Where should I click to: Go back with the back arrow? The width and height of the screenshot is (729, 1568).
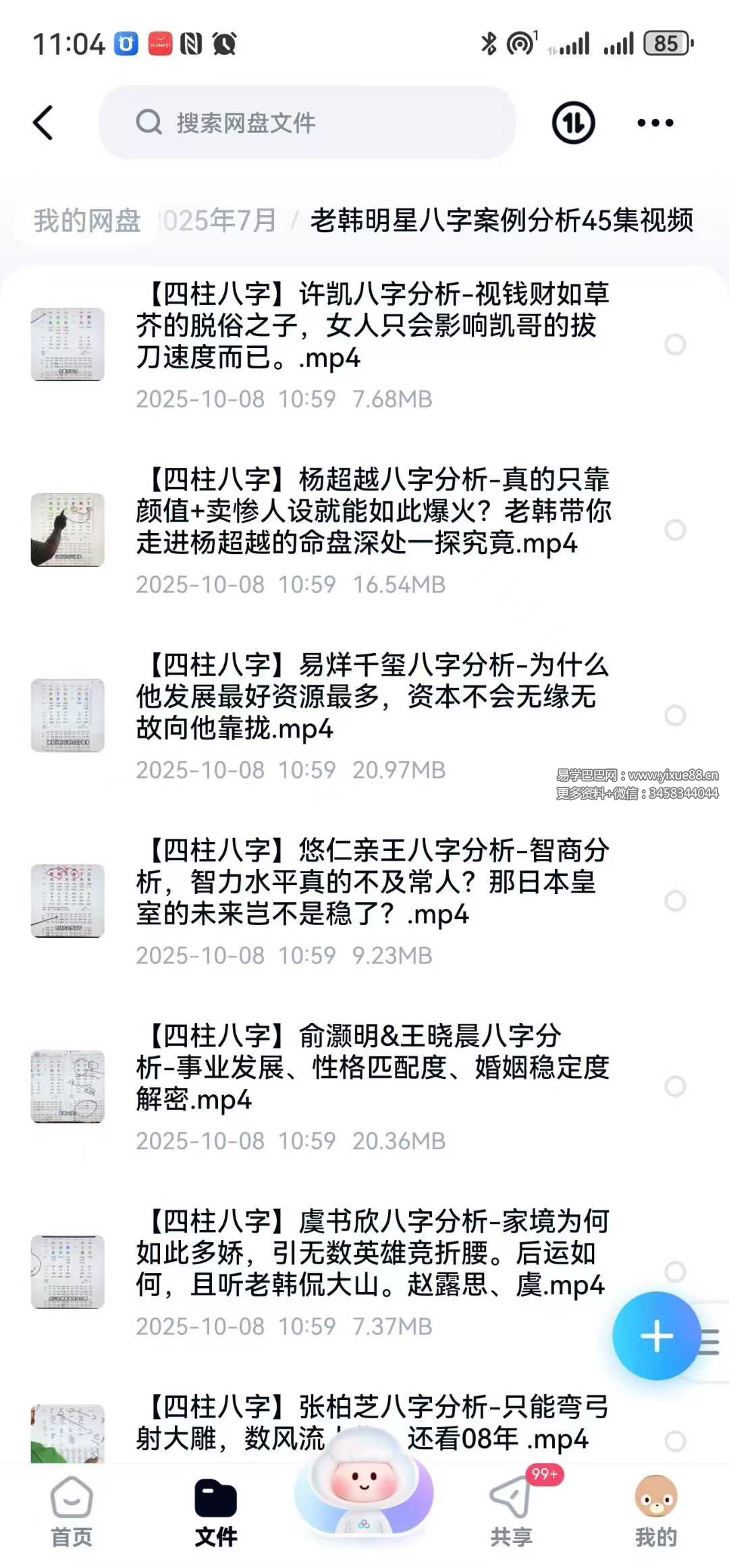click(x=43, y=123)
